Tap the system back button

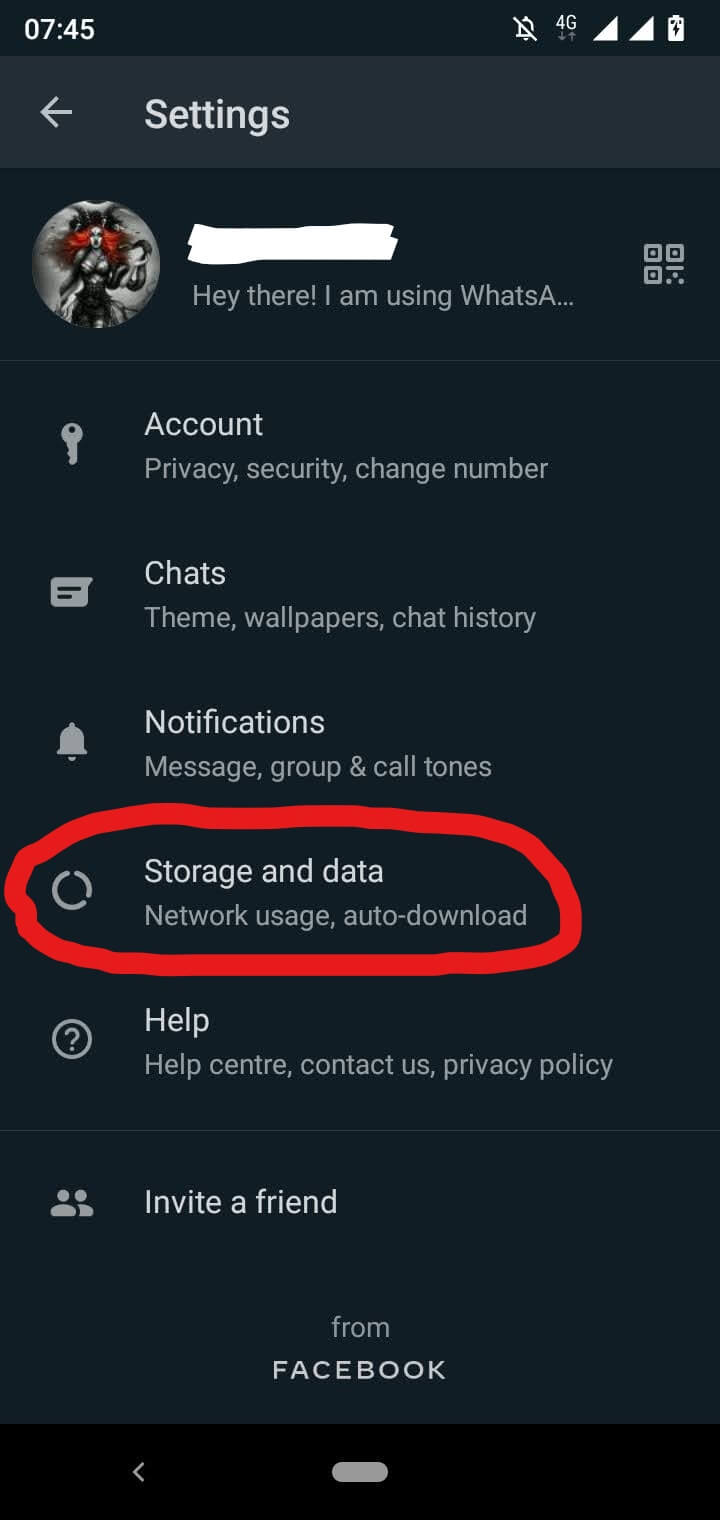click(x=139, y=1471)
